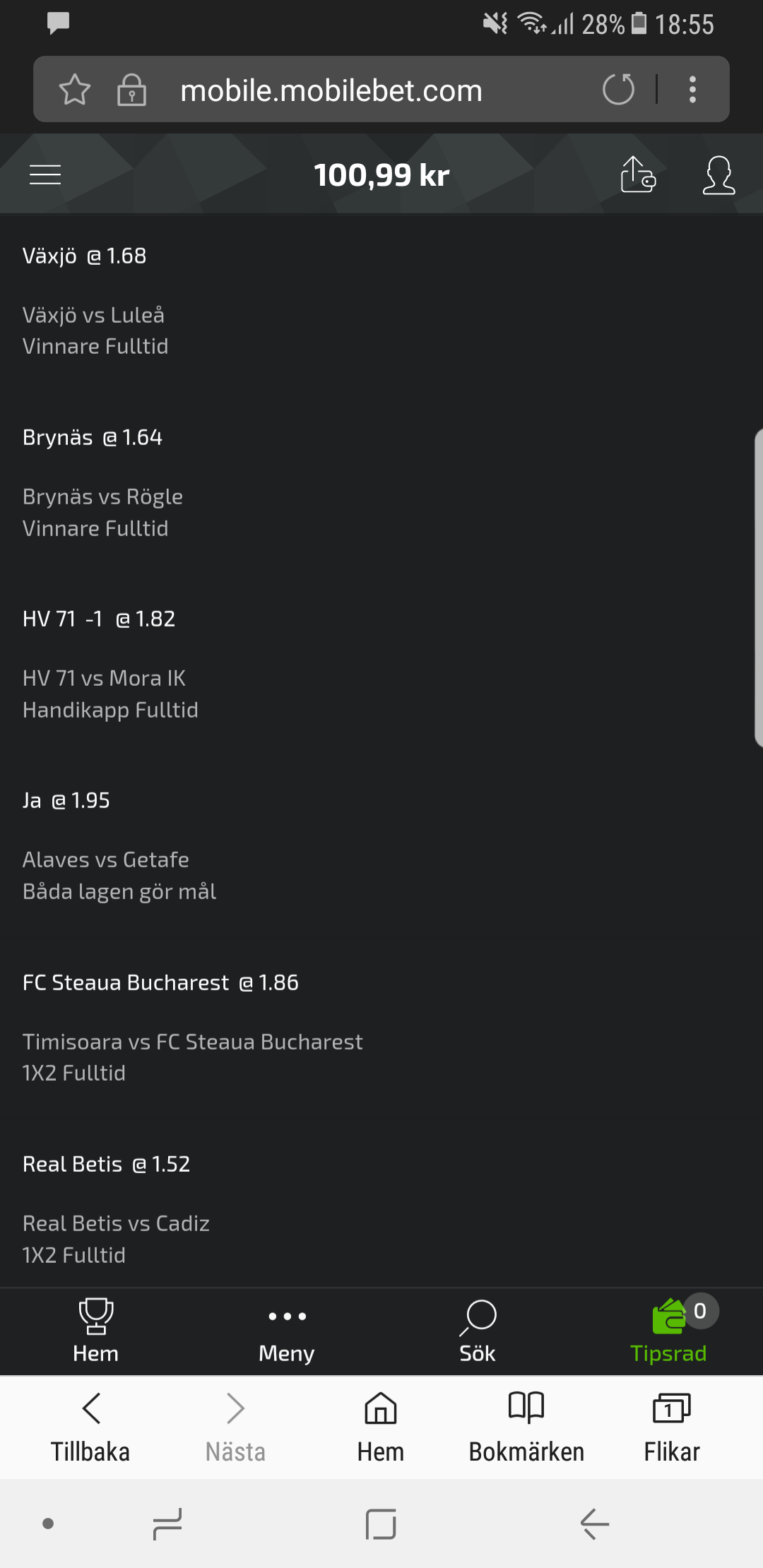Open the Meny tab
The image size is (763, 1568).
pyautogui.click(x=286, y=1331)
